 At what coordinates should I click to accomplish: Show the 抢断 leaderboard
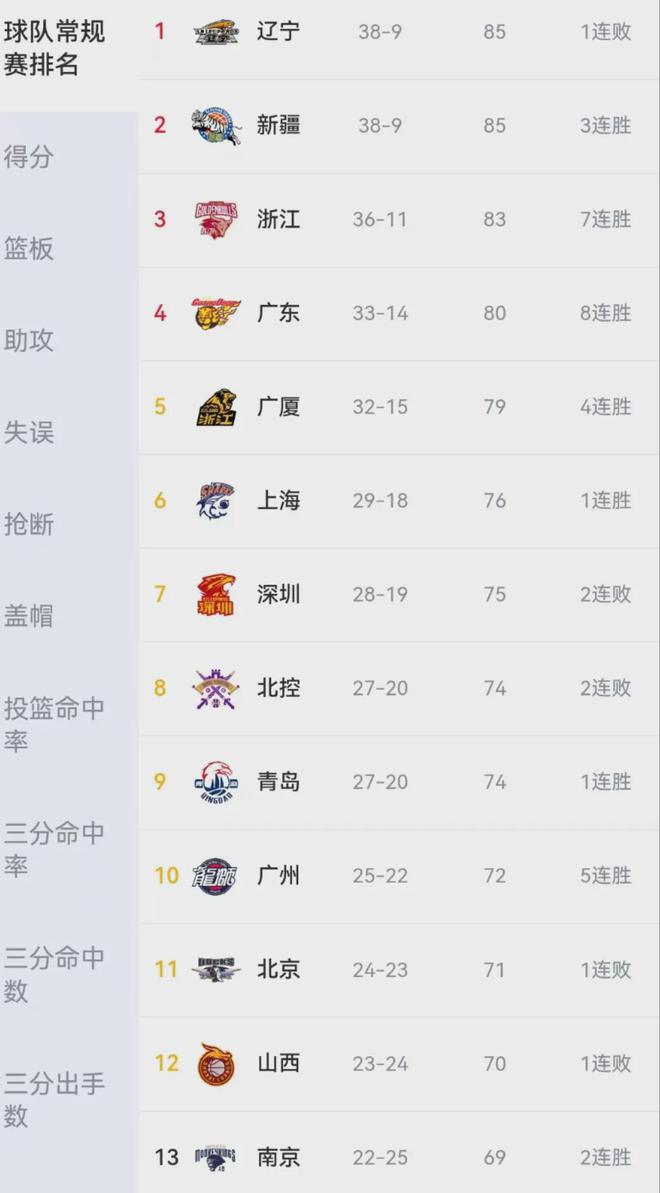(x=30, y=525)
